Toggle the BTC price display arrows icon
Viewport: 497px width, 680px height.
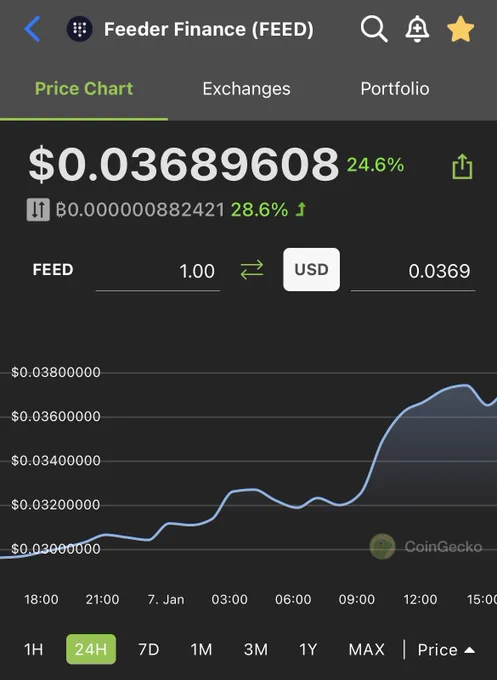(38, 210)
